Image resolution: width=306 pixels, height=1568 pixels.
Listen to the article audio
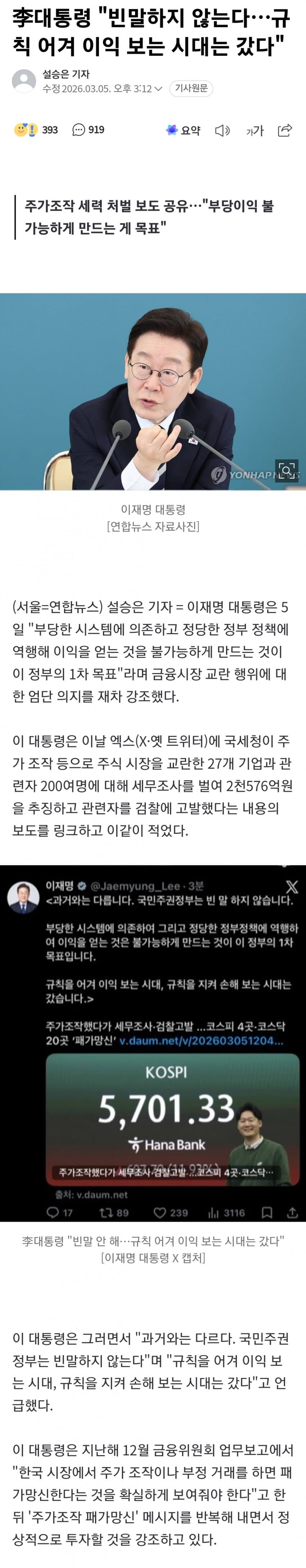[x=222, y=130]
